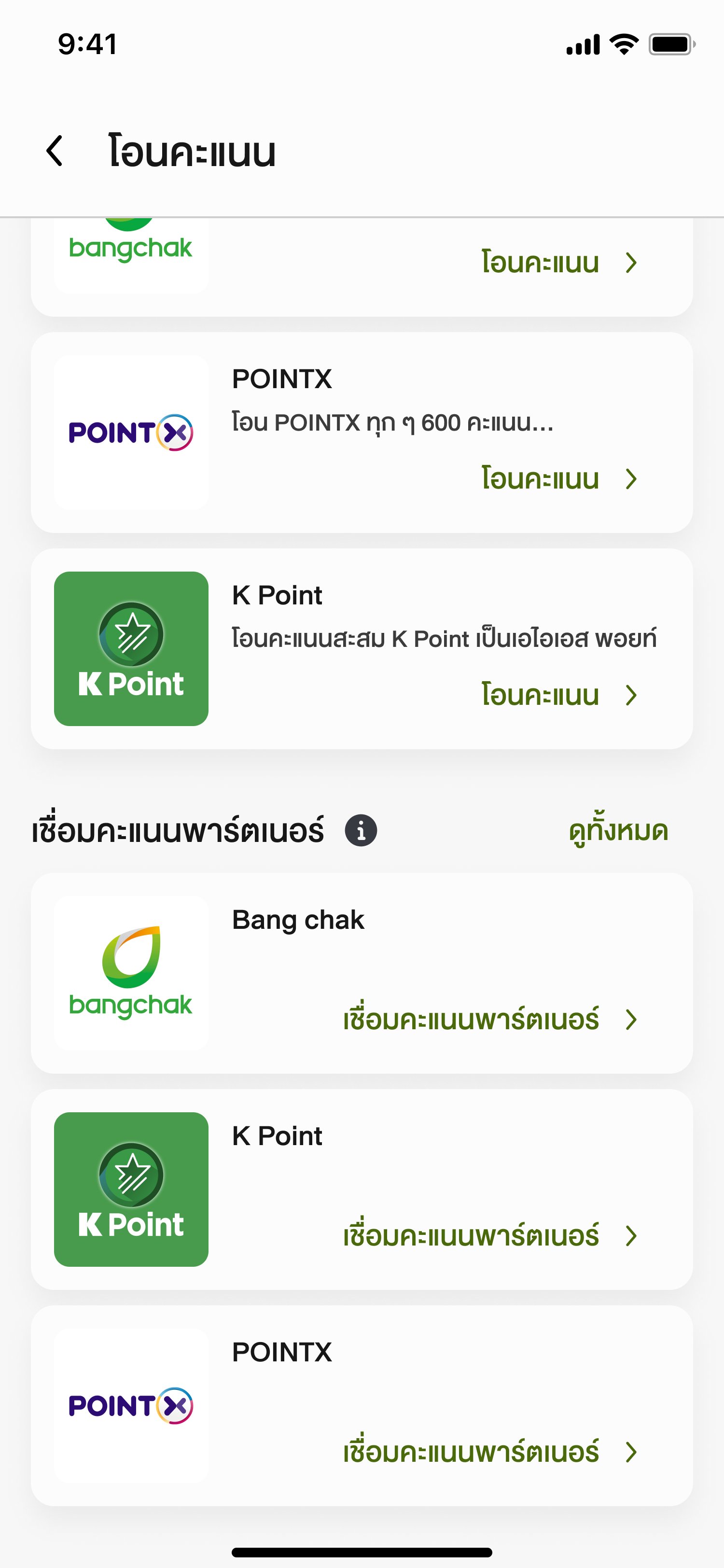Screen dimensions: 724x1568
Task: Tap โอนคะแนน on the K Point transfer card
Action: pos(559,695)
